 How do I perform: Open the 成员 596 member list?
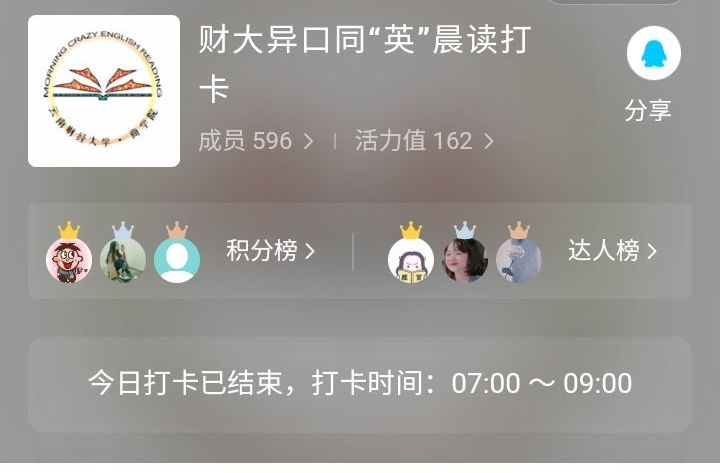pos(255,141)
